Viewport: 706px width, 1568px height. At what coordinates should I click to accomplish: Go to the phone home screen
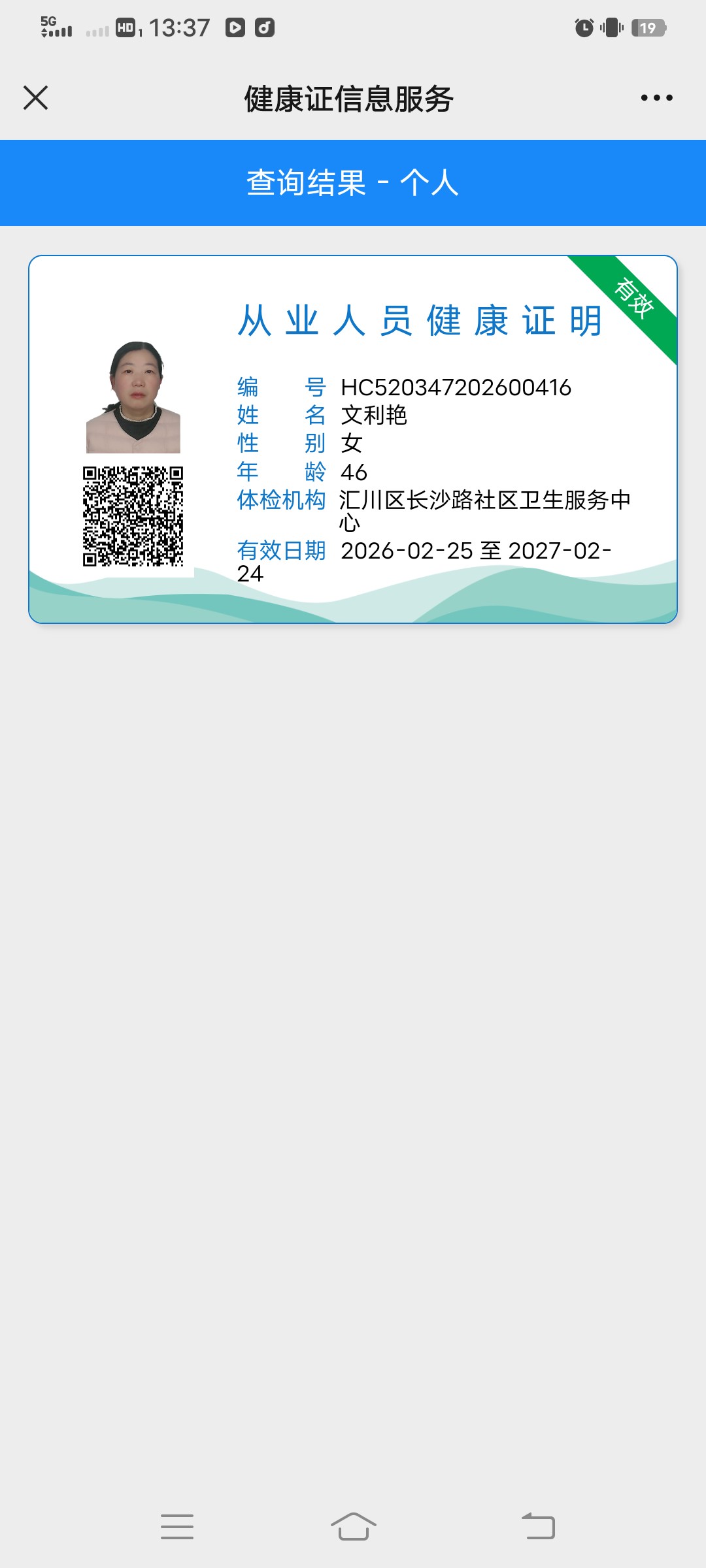pyautogui.click(x=353, y=1526)
